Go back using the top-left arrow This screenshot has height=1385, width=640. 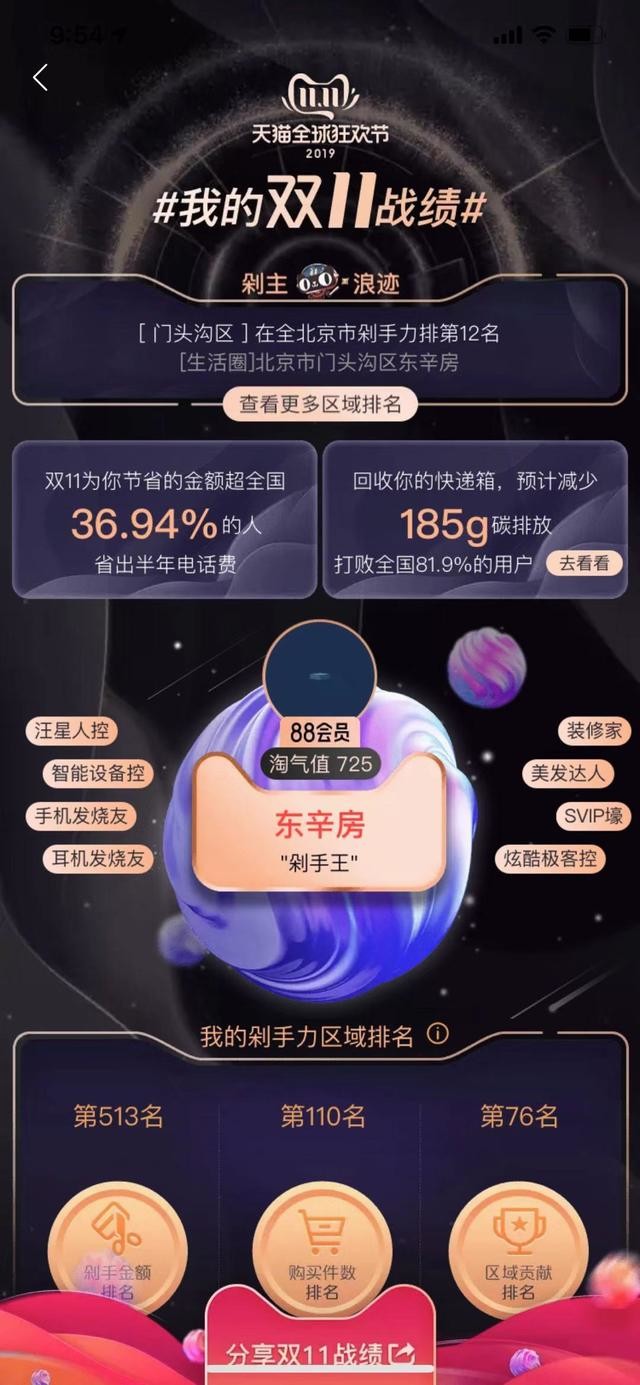(x=40, y=78)
